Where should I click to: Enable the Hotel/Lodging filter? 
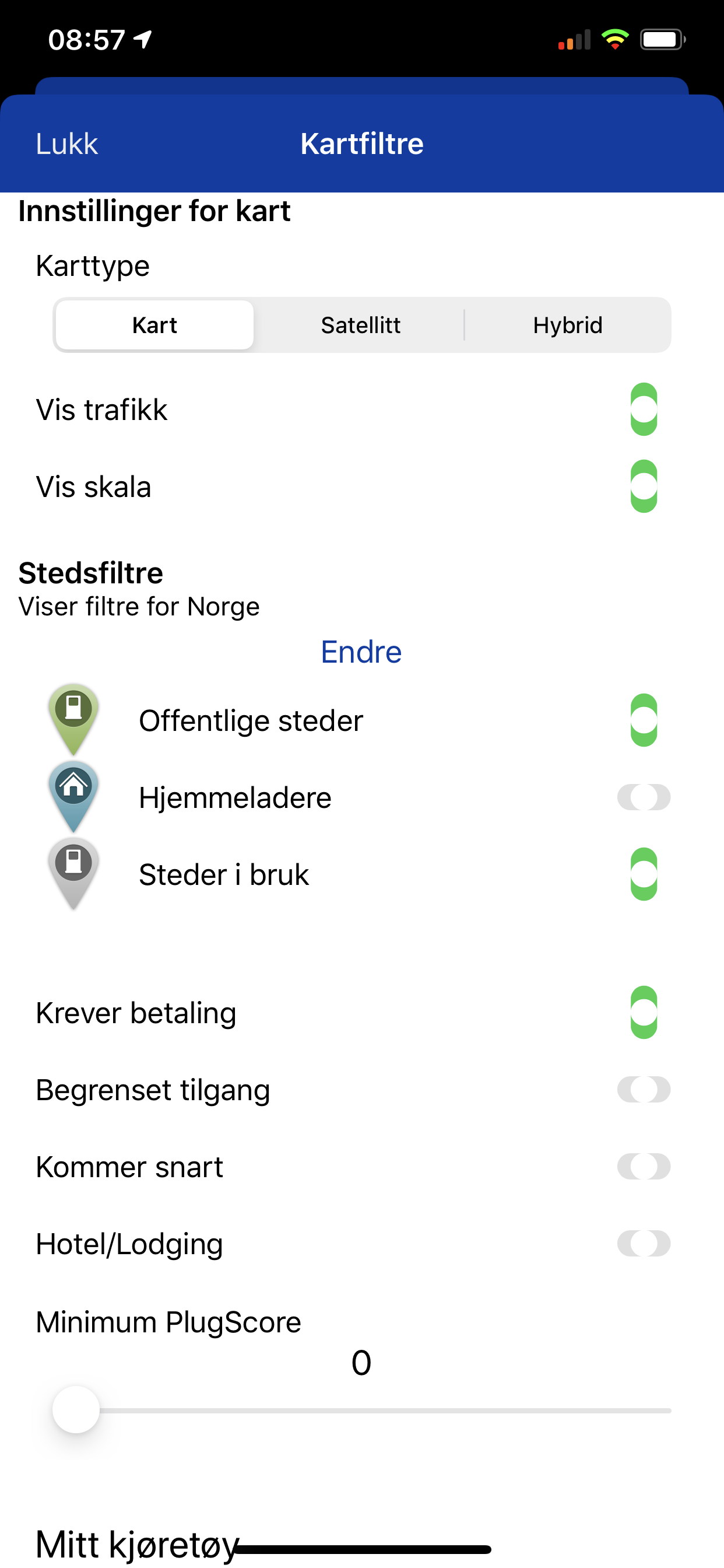tap(643, 1244)
